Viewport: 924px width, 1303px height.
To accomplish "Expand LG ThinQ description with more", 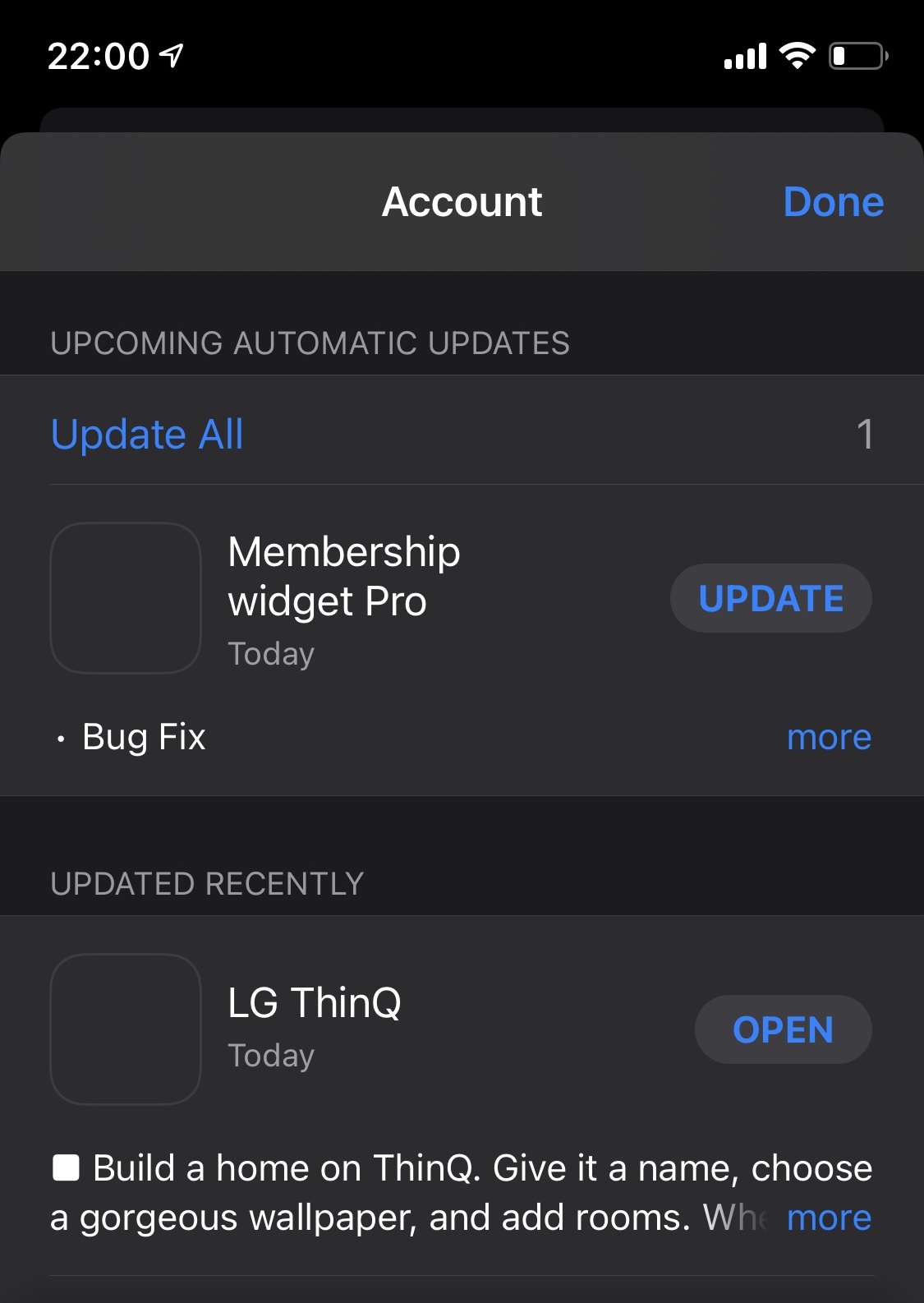I will [828, 1218].
